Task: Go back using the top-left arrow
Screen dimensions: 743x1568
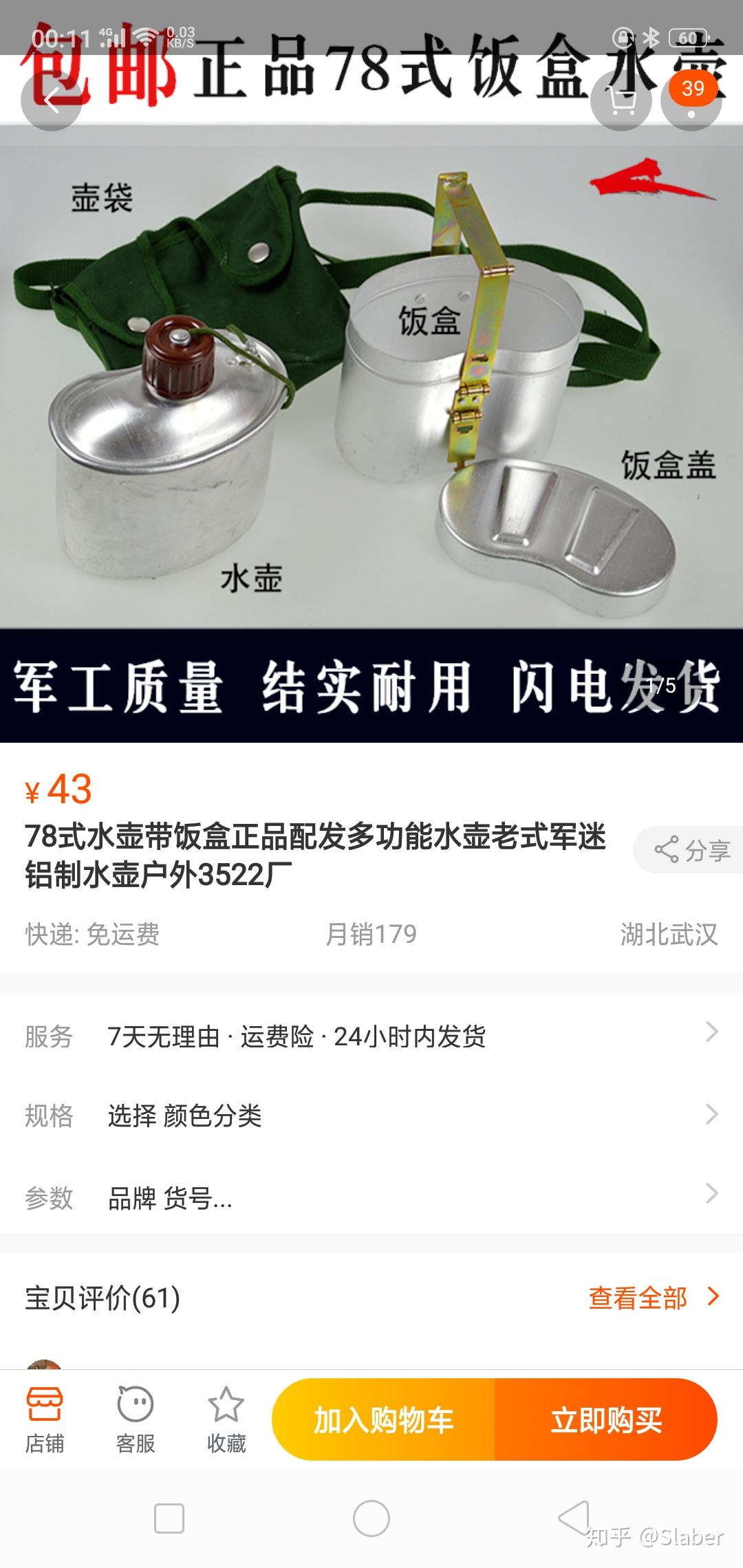Action: click(x=52, y=101)
